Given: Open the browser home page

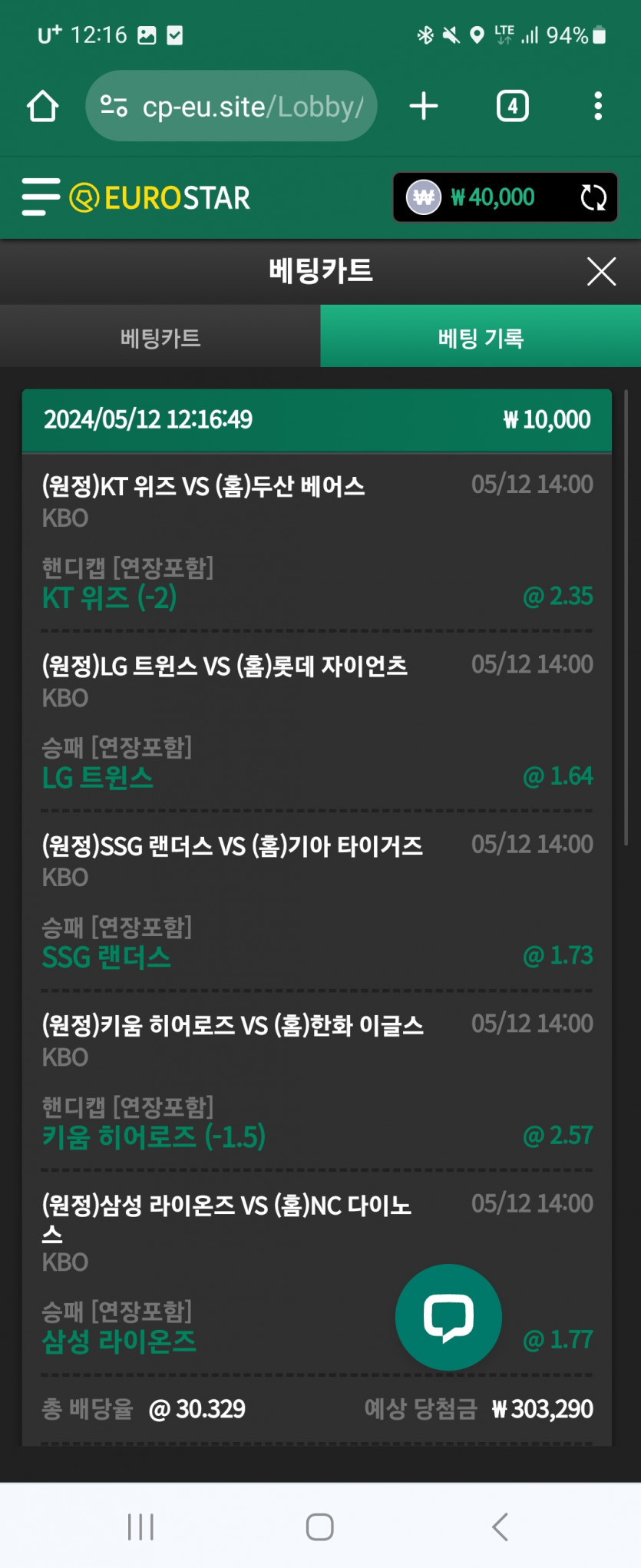Looking at the screenshot, I should [x=42, y=107].
